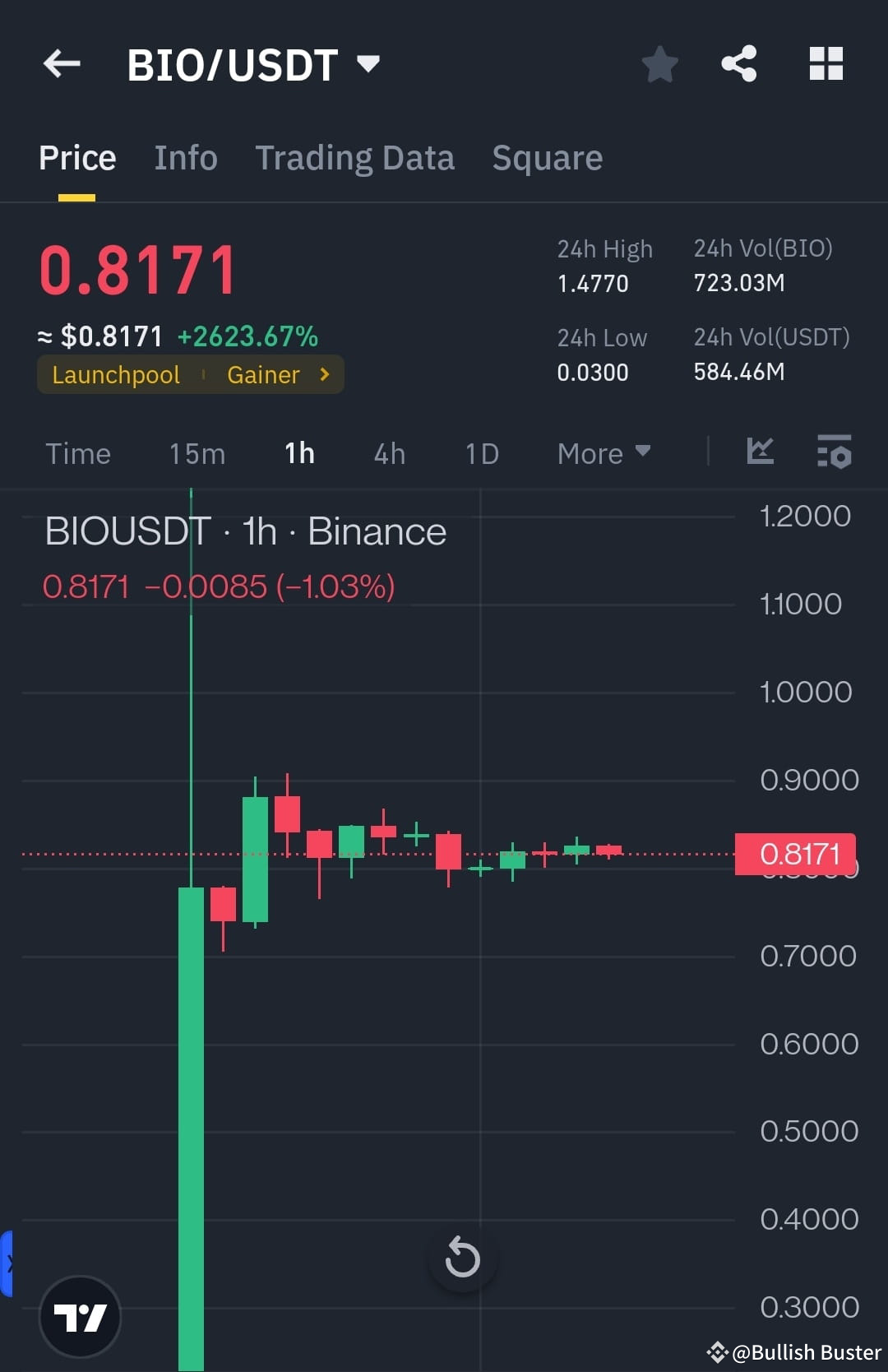Open the indicators settings icon

pos(834,452)
